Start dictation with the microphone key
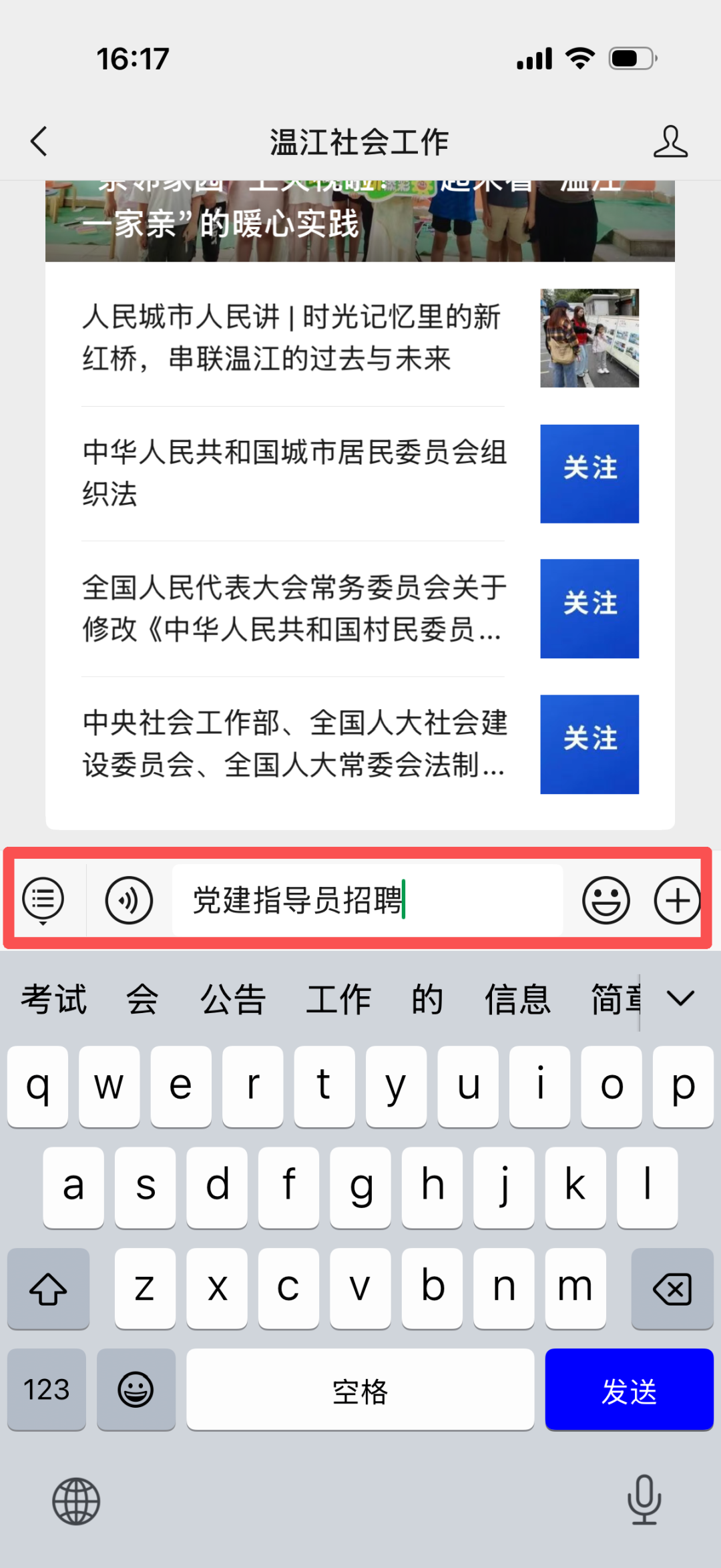 [644, 1500]
